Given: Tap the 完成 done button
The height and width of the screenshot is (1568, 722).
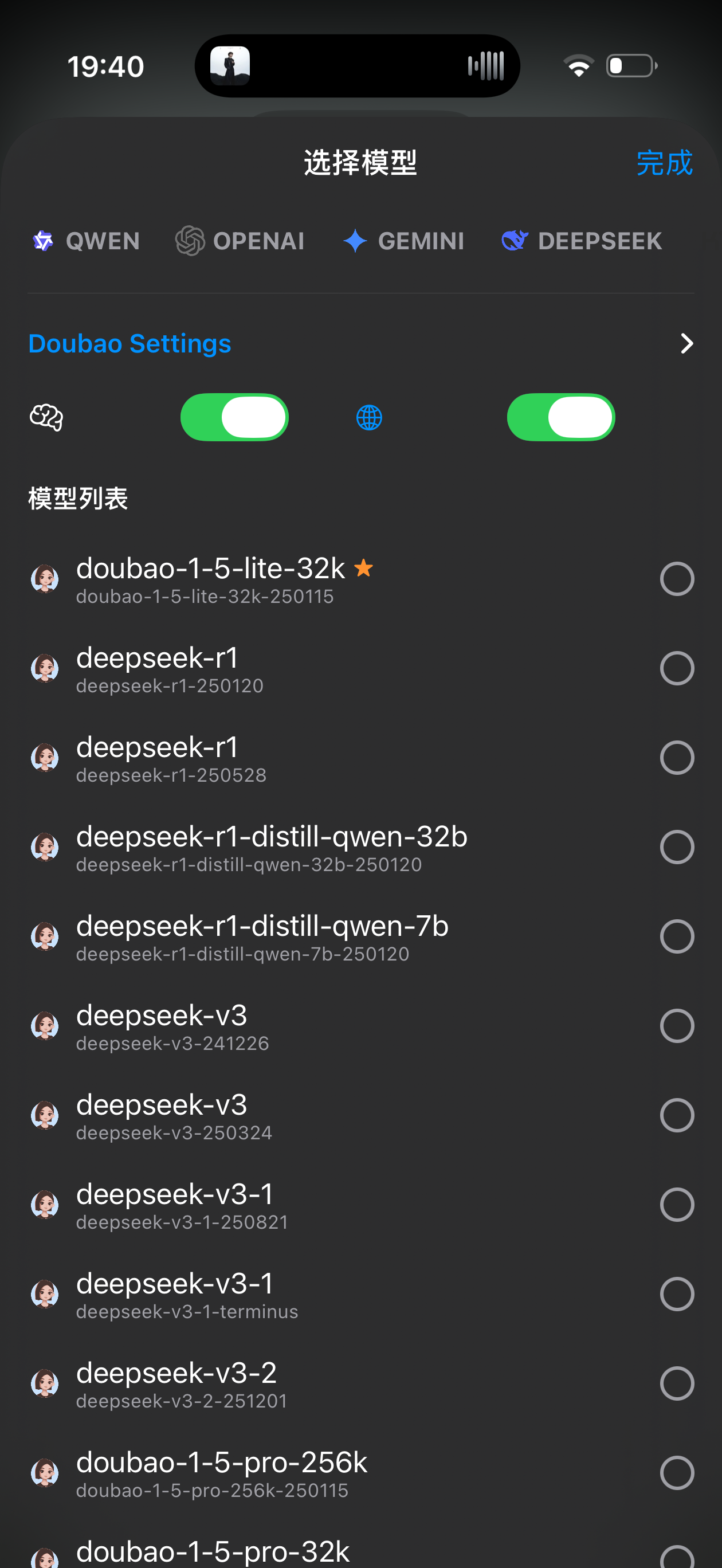Looking at the screenshot, I should click(x=664, y=162).
